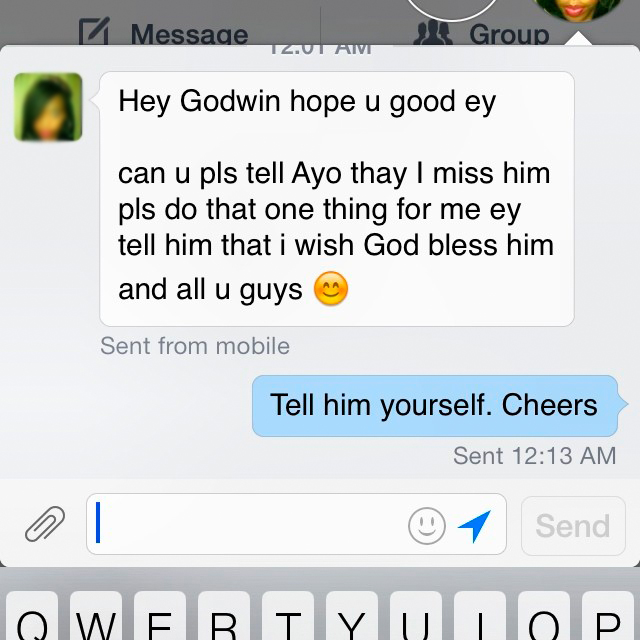This screenshot has height=640, width=640.
Task: Type the letter Q key
Action: tap(32, 620)
